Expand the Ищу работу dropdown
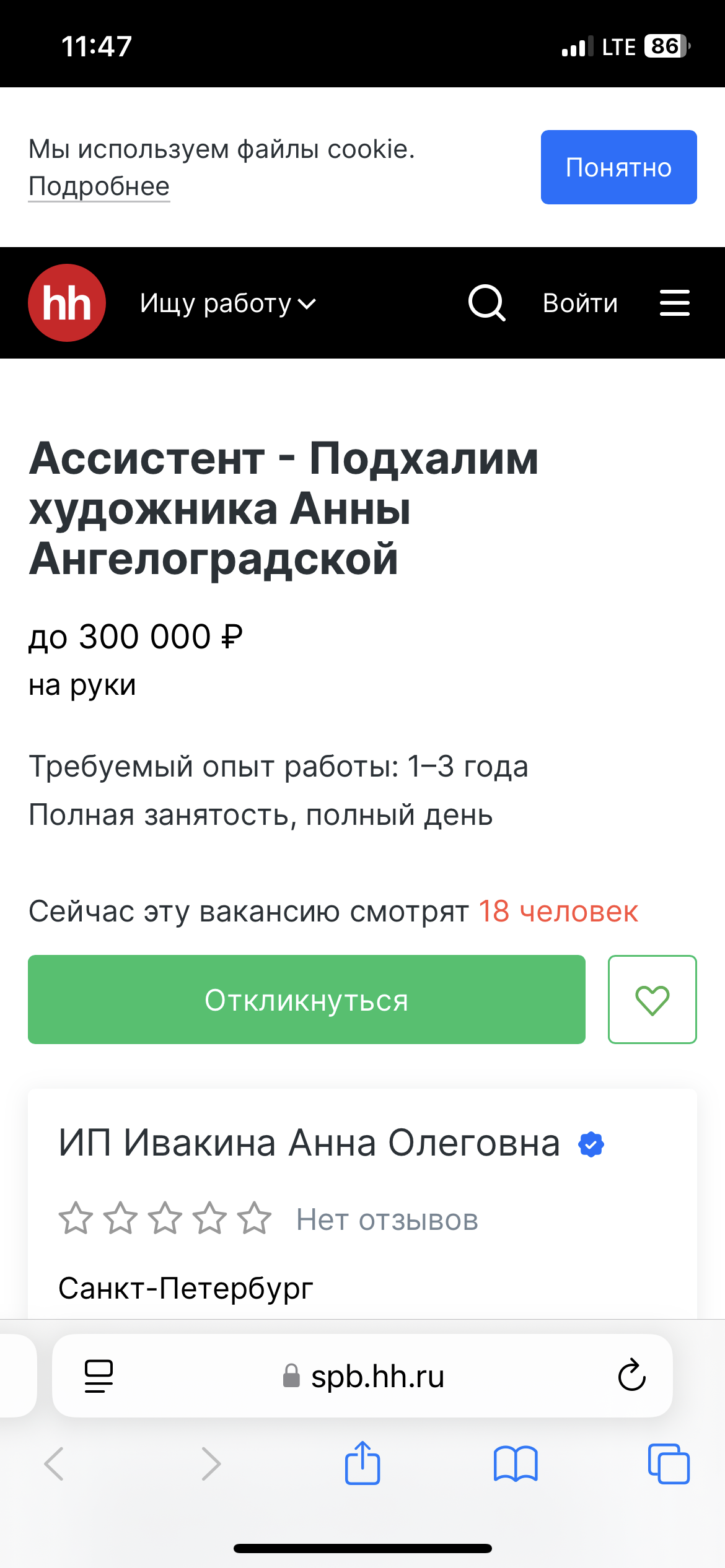This screenshot has height=1568, width=725. (x=228, y=303)
